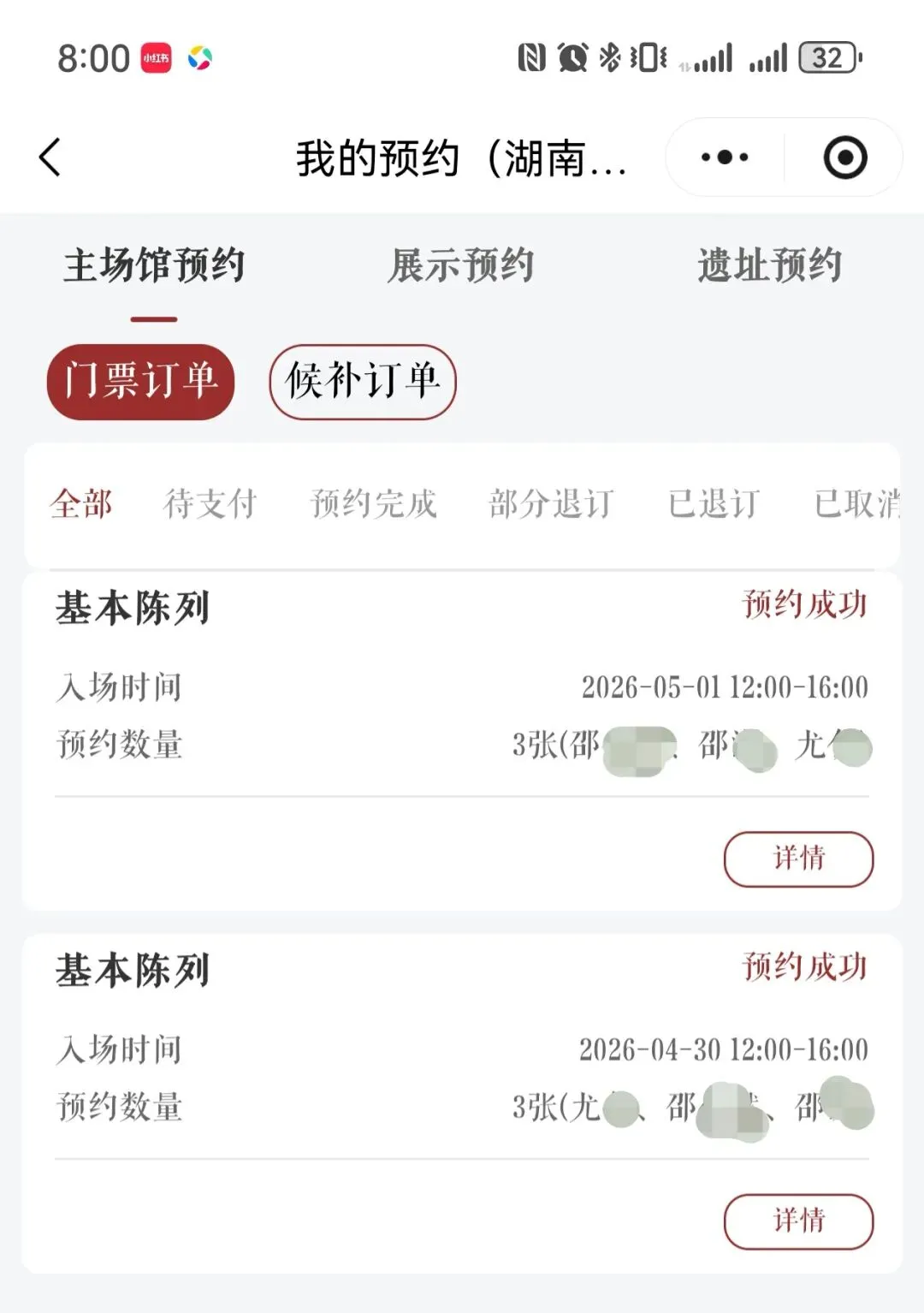
Task: Filter orders by 待支付
Action: (x=210, y=503)
